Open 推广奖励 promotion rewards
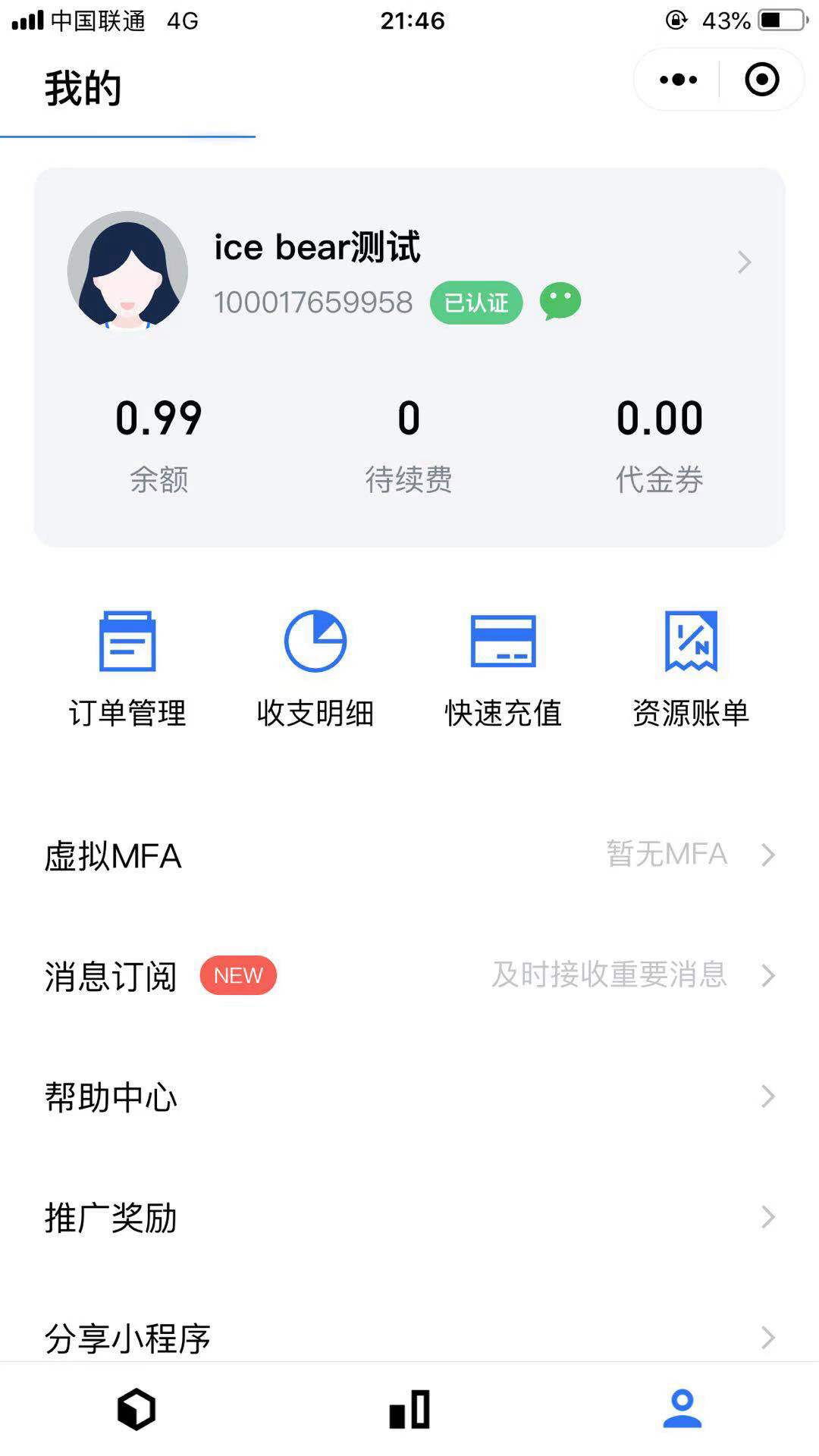Image resolution: width=819 pixels, height=1456 pixels. pyautogui.click(x=409, y=1217)
